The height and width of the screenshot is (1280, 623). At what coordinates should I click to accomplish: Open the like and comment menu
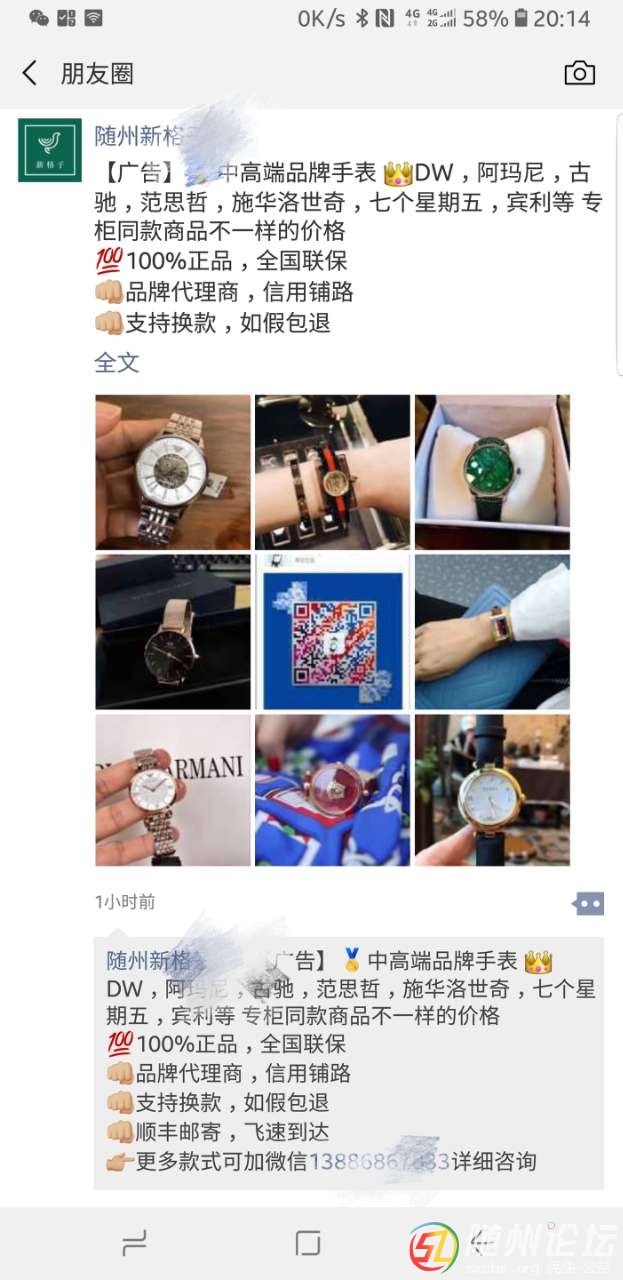click(x=588, y=903)
